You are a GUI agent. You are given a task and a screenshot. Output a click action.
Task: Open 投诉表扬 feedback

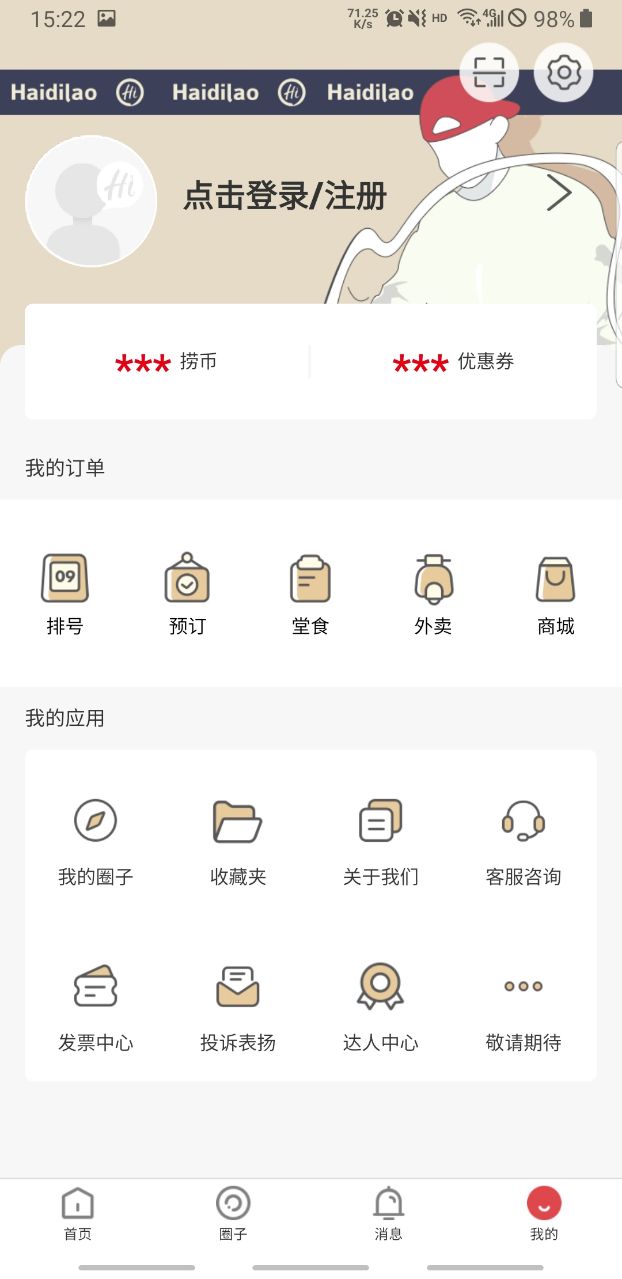pyautogui.click(x=238, y=1008)
